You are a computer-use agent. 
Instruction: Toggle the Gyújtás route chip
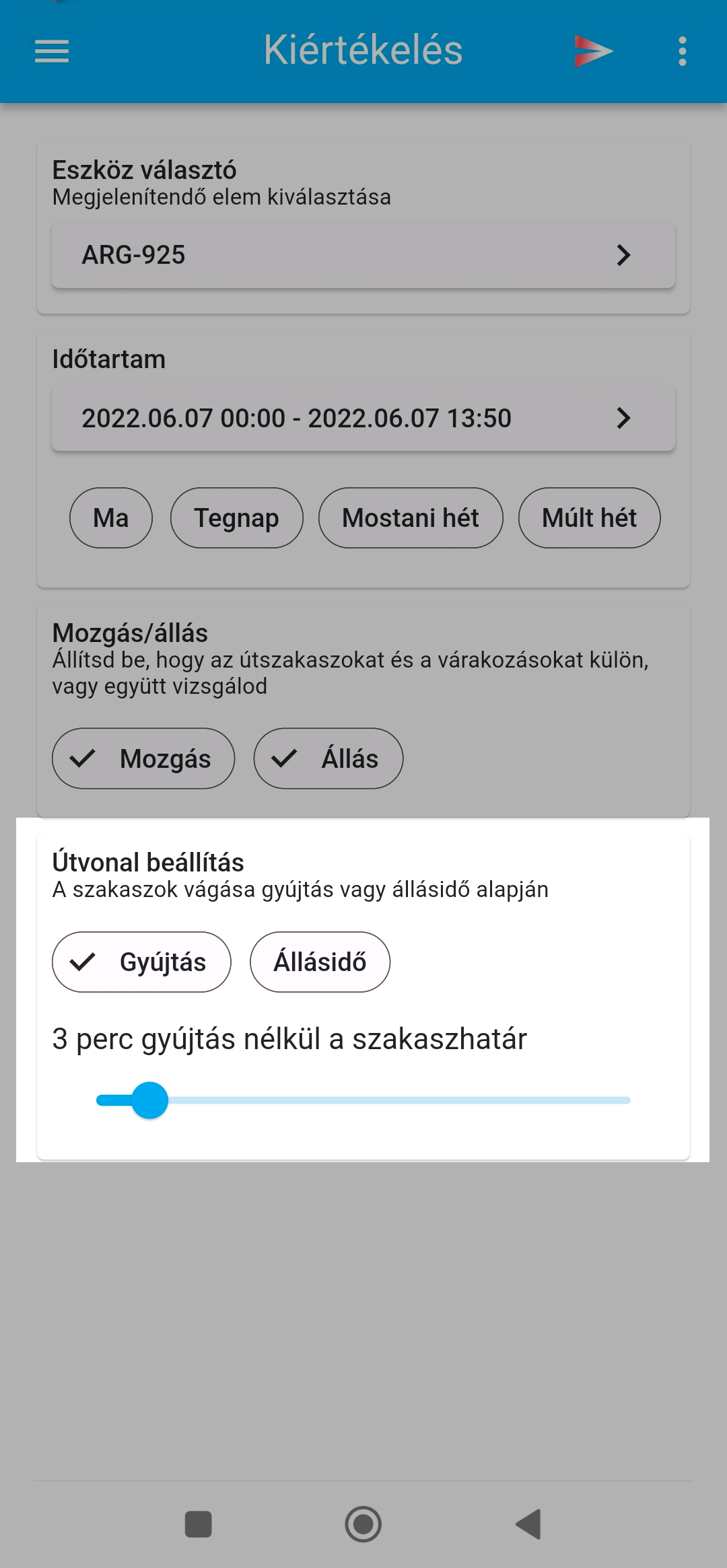click(141, 962)
